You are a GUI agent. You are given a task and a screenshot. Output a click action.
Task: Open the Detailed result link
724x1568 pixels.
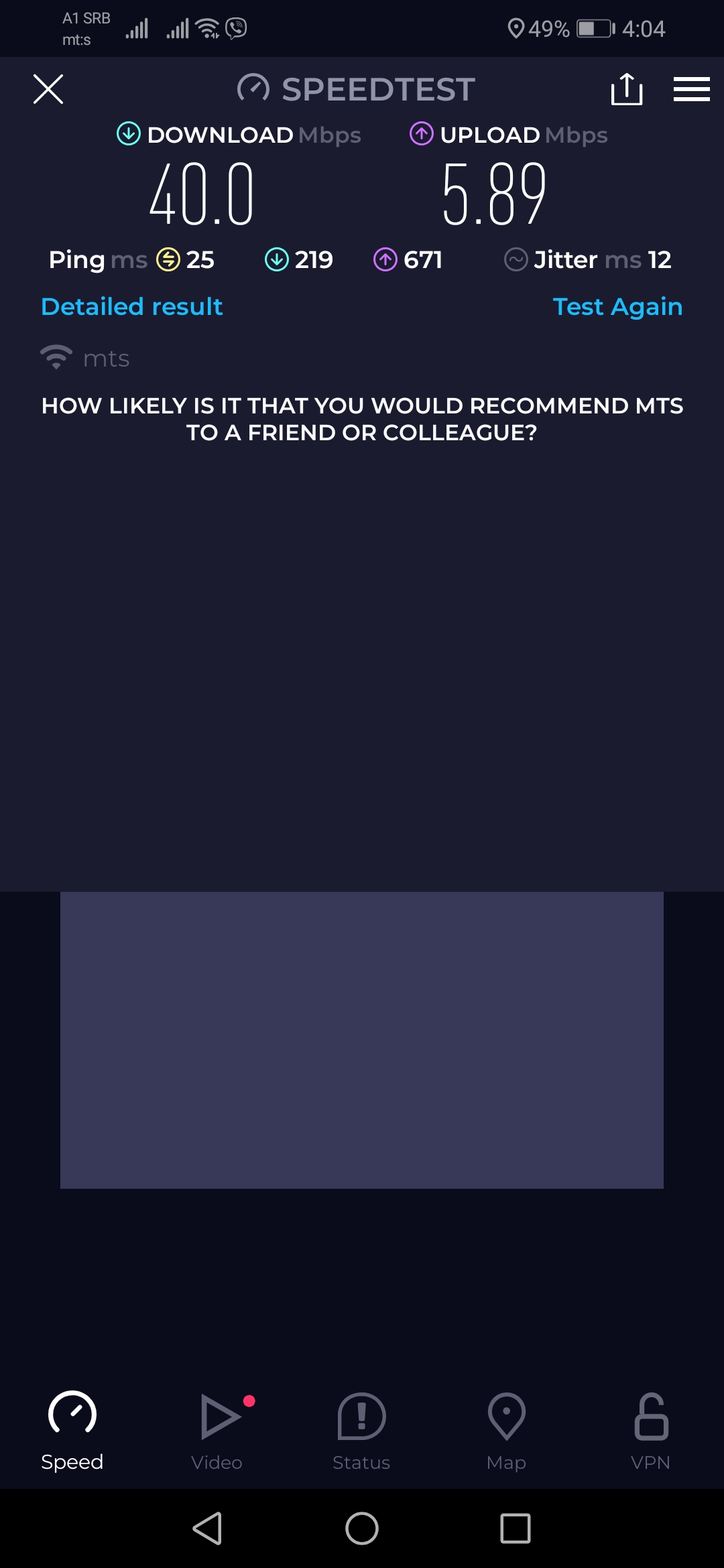tap(131, 307)
